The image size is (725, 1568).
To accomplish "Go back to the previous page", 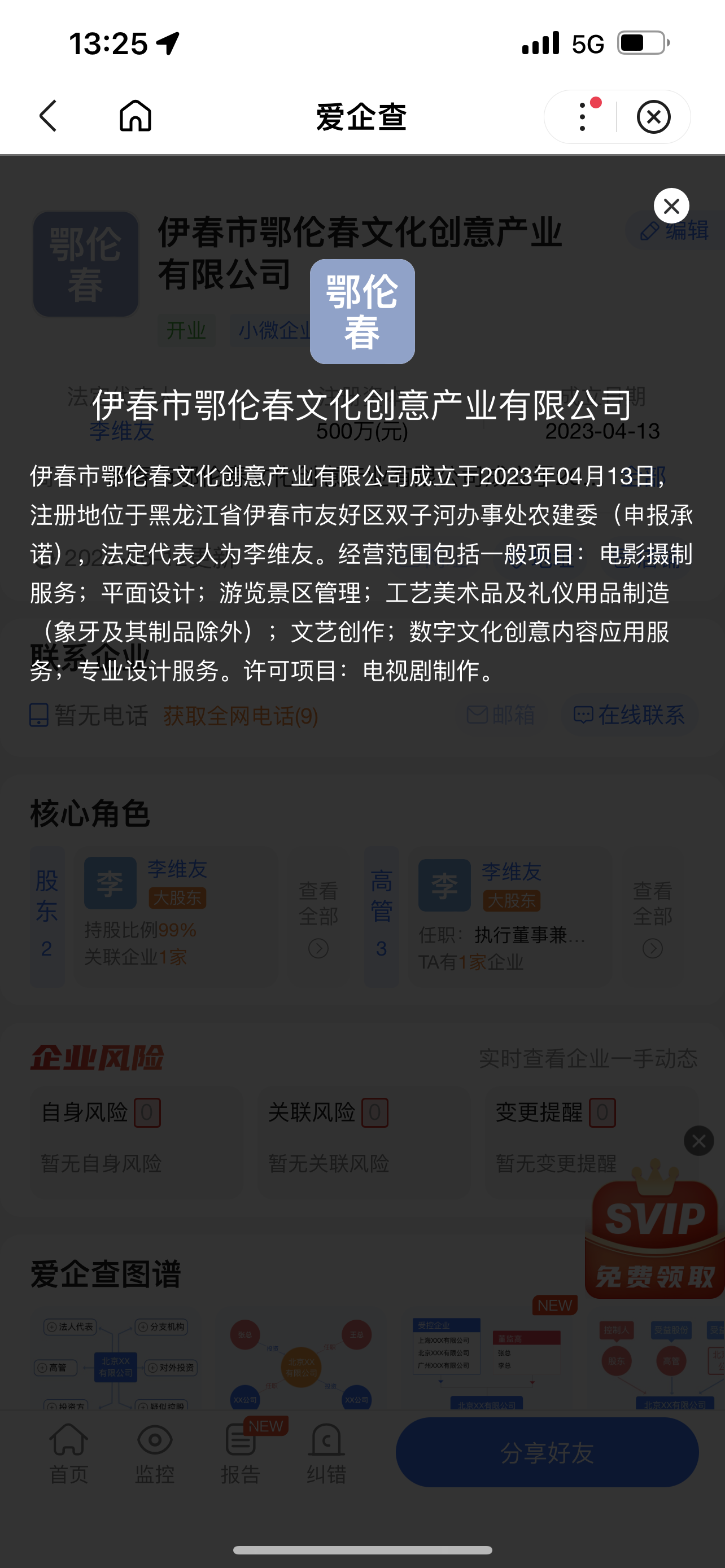I will [48, 116].
